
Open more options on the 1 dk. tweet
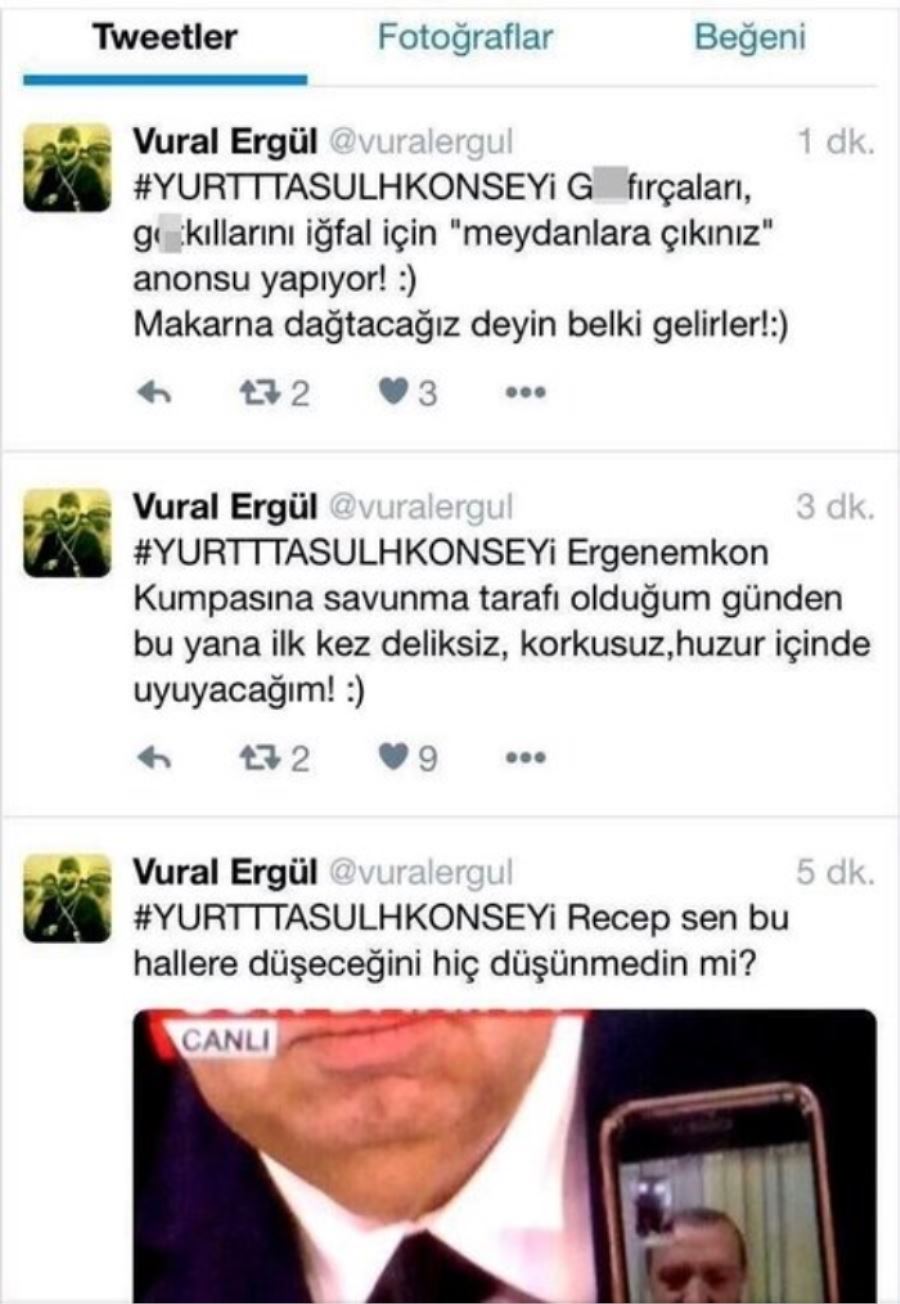pyautogui.click(x=524, y=394)
